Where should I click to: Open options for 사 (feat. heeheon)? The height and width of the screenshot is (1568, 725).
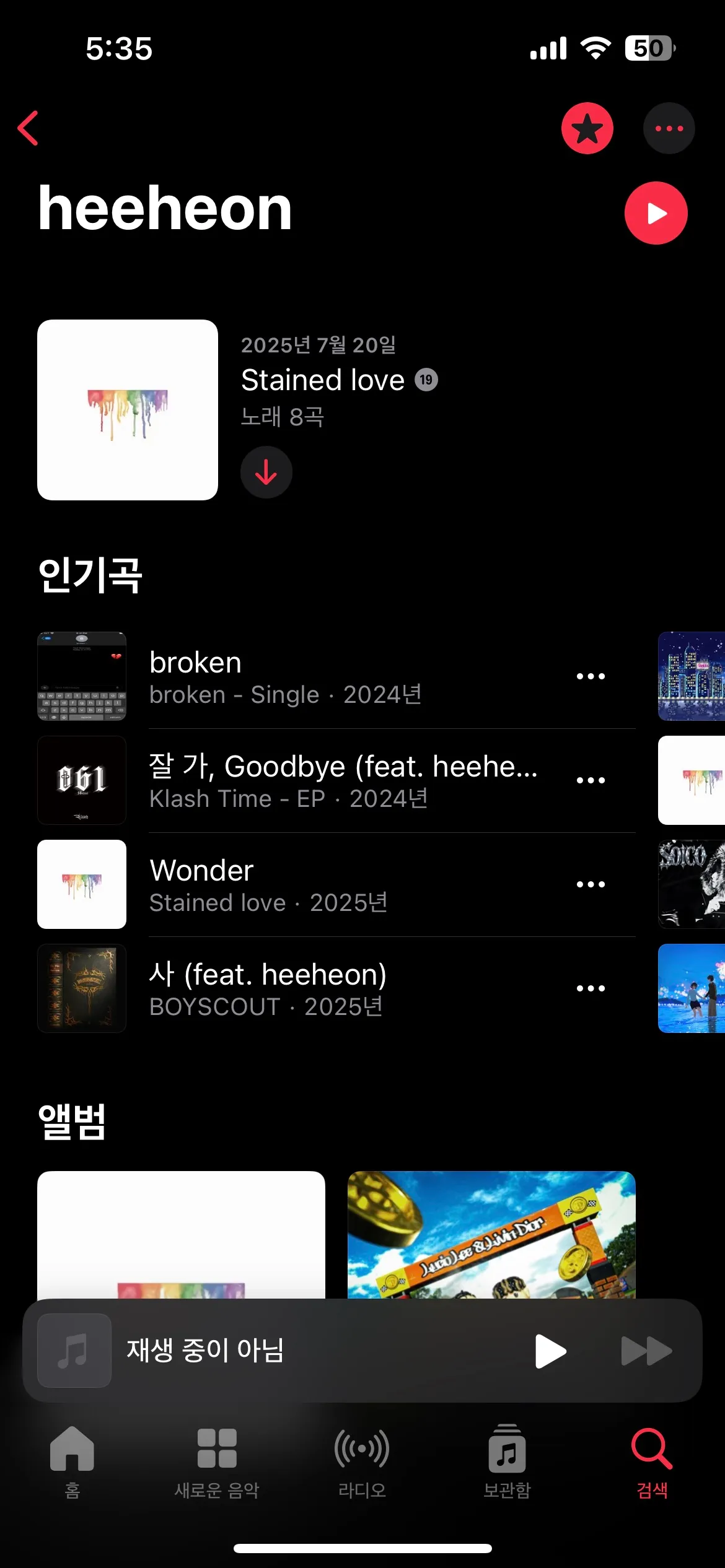coord(591,988)
